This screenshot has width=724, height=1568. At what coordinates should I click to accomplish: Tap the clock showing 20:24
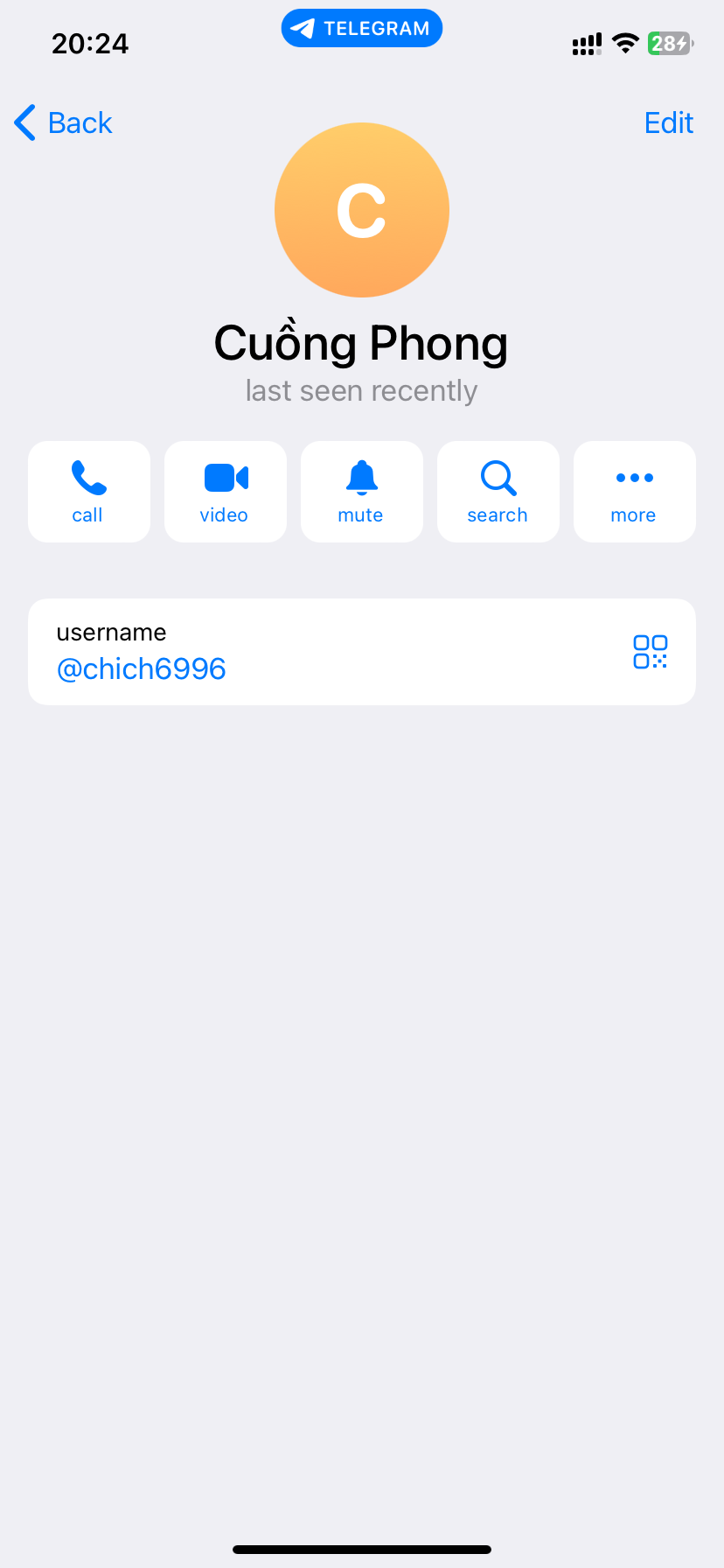coord(89,43)
